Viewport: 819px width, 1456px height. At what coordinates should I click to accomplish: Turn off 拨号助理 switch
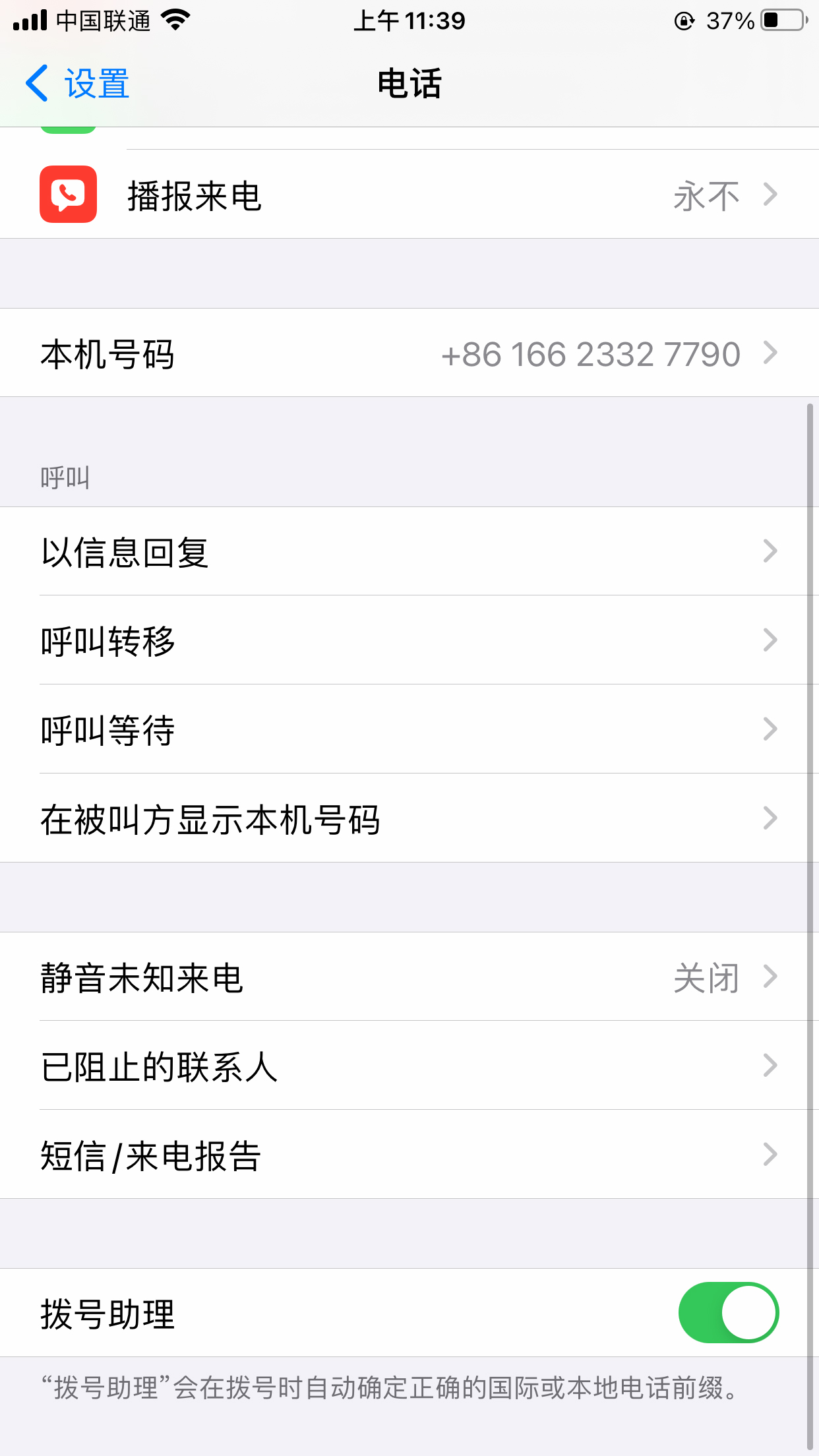(728, 1312)
